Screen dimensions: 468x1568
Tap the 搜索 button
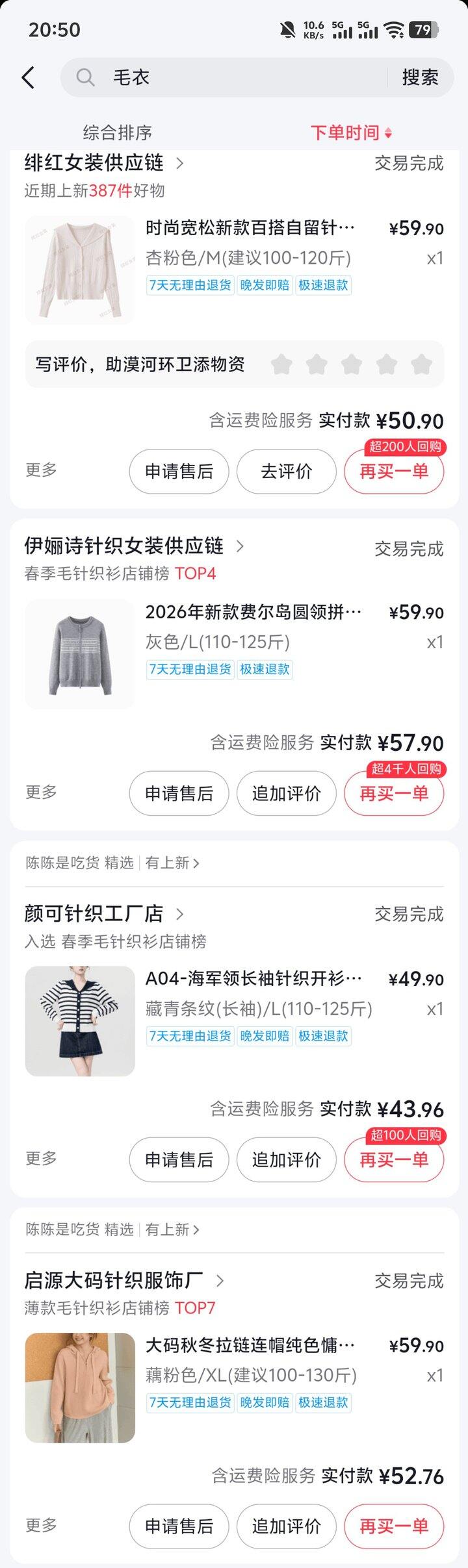coord(420,78)
